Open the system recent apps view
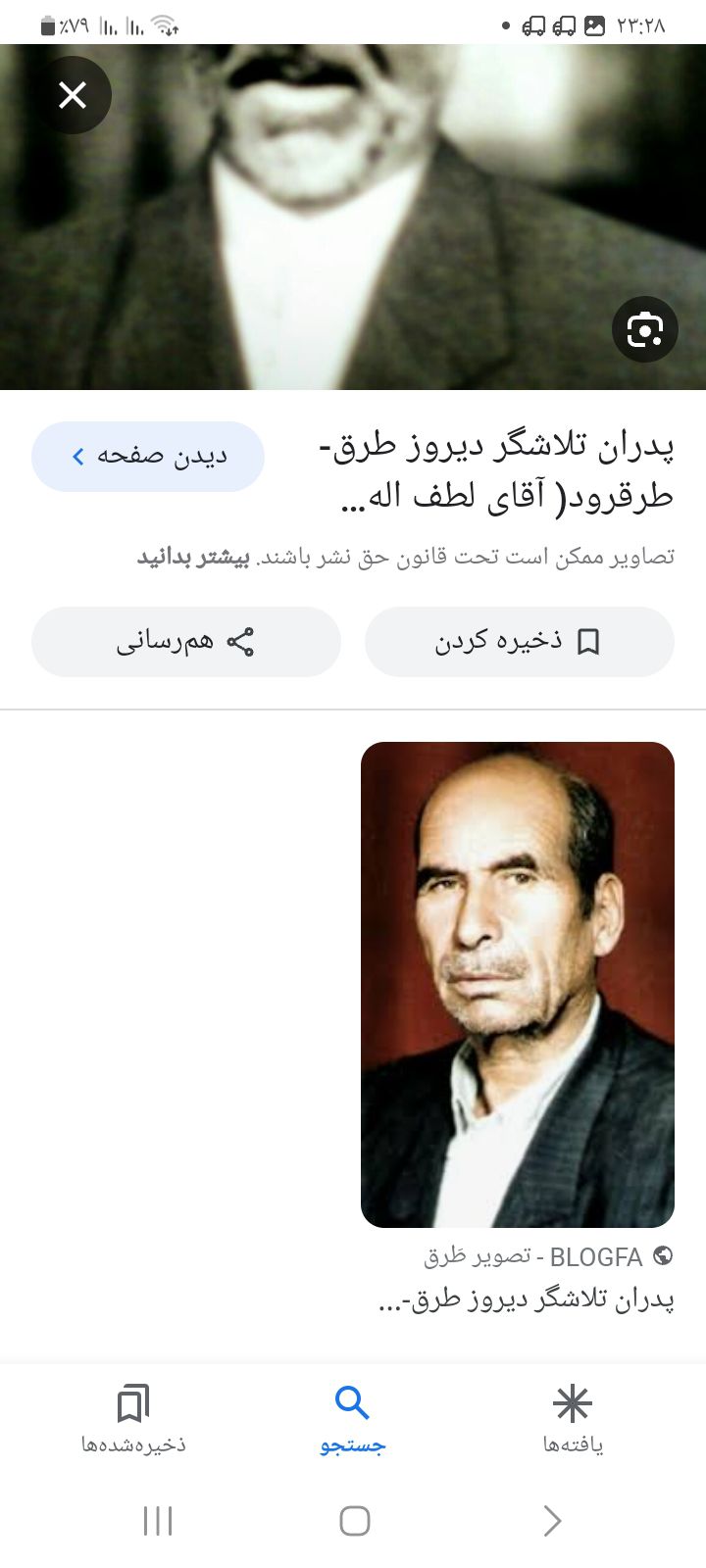Viewport: 706px width, 1568px height. click(x=158, y=1521)
